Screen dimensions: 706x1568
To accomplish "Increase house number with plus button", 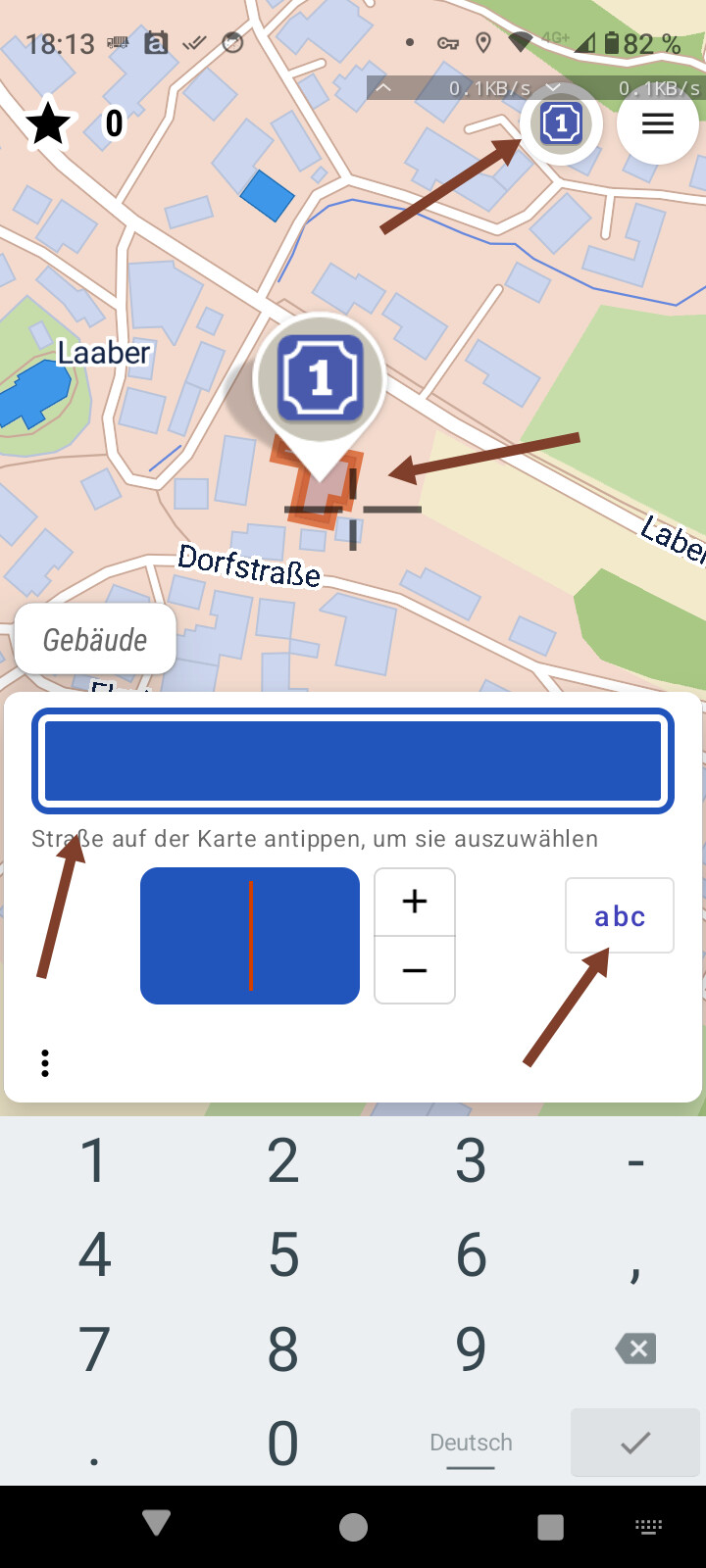I will coord(415,902).
